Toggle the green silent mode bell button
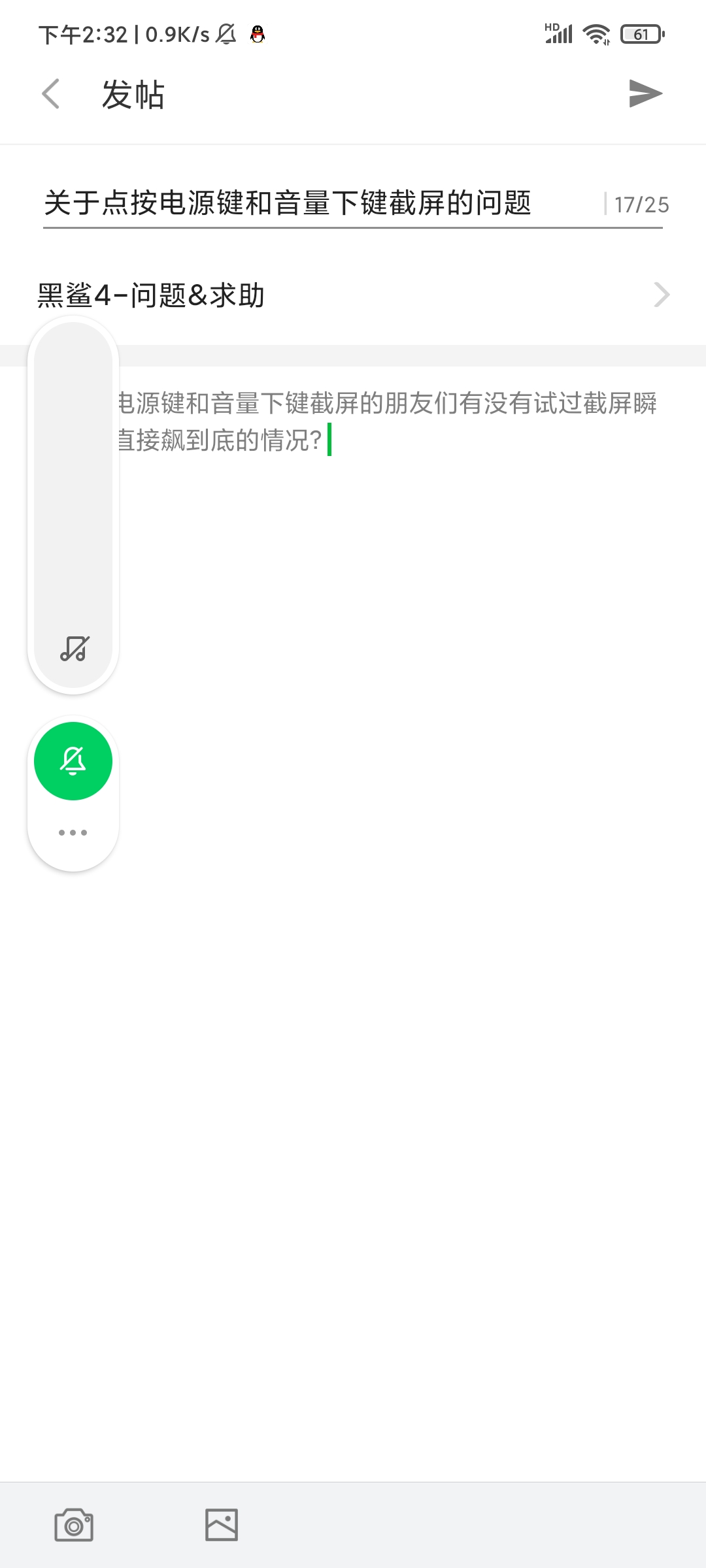Viewport: 706px width, 1568px height. click(x=73, y=761)
